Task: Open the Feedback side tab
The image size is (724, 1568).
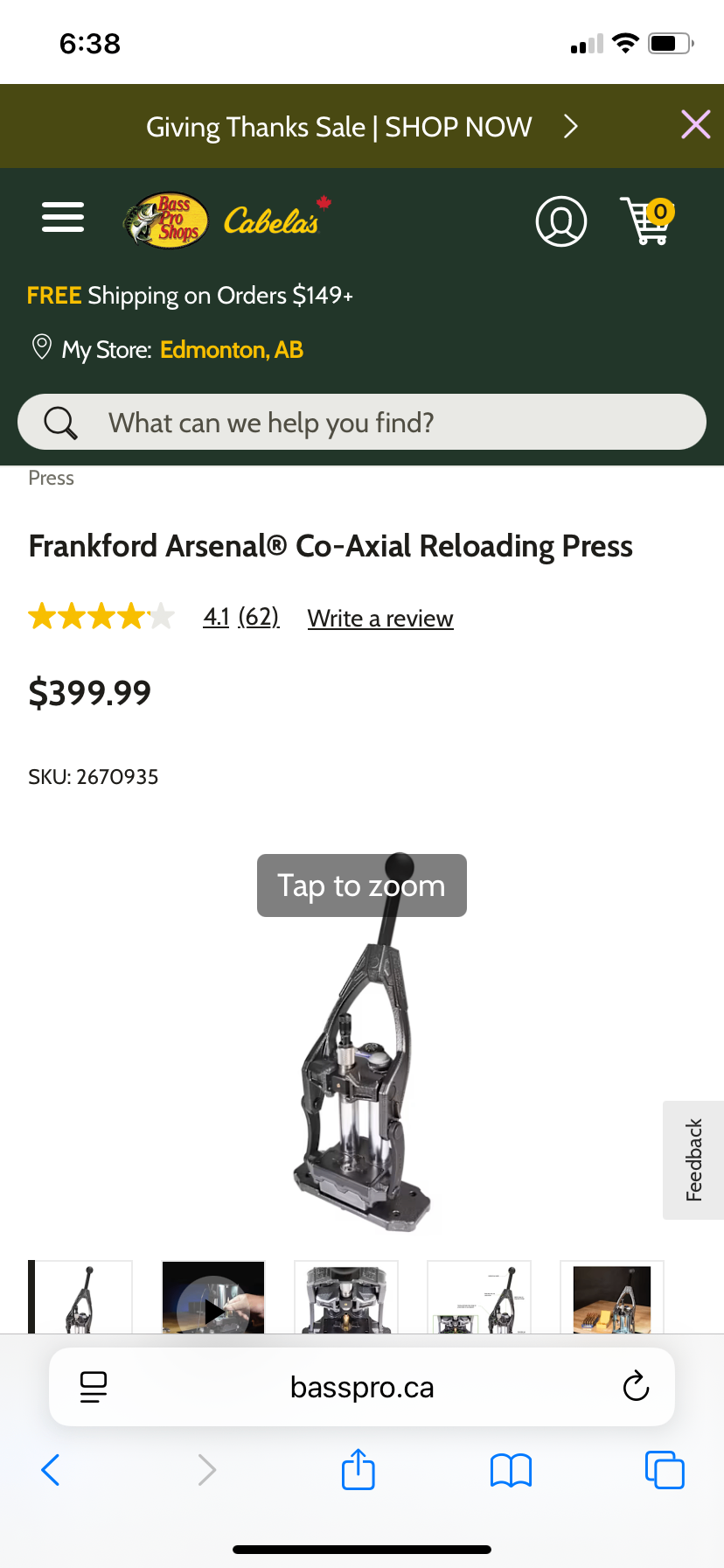Action: coord(693,1159)
